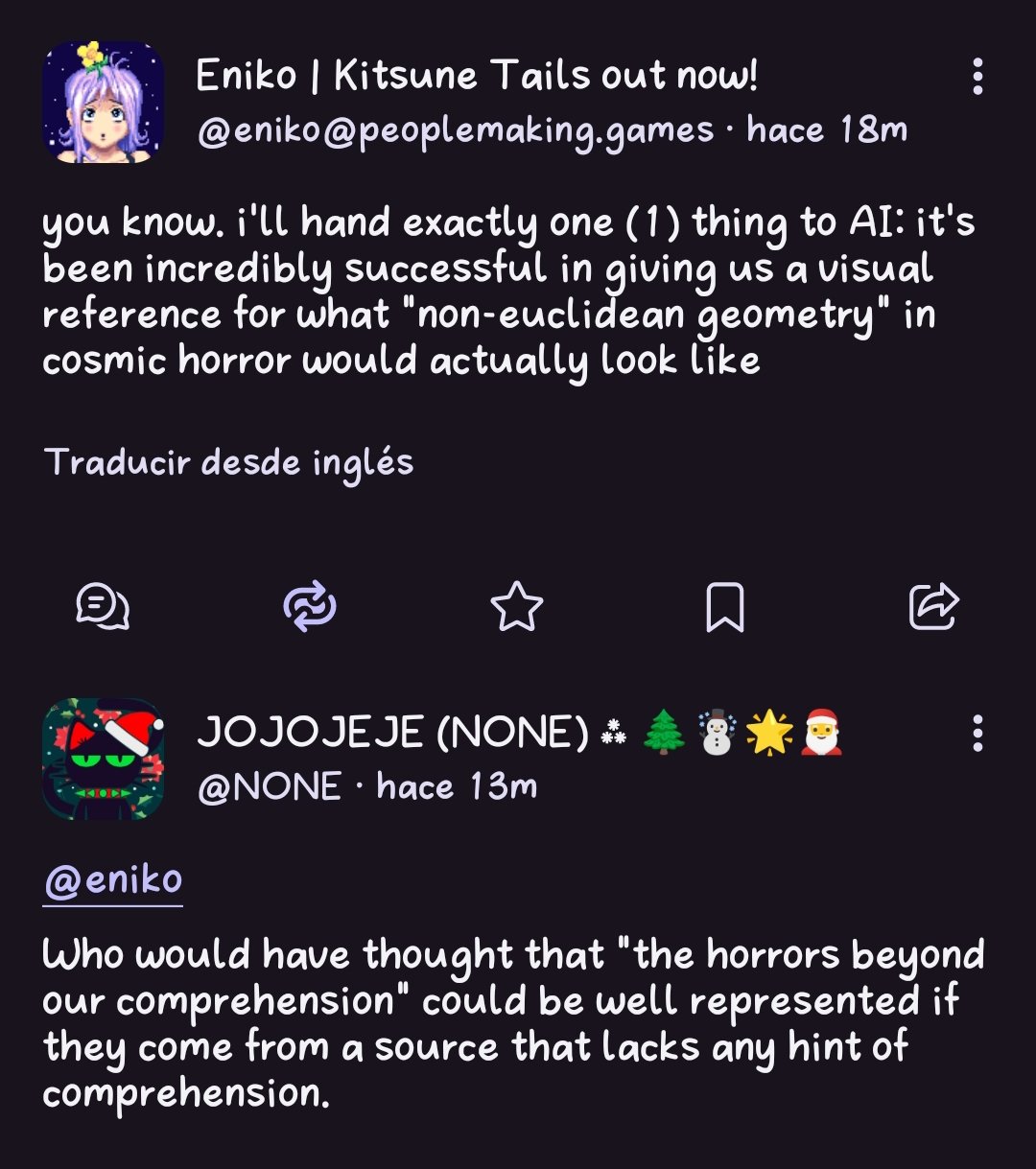Screen dimensions: 1036x1169
Task: Tap Traducir desde inglés link
Action: click(x=228, y=463)
